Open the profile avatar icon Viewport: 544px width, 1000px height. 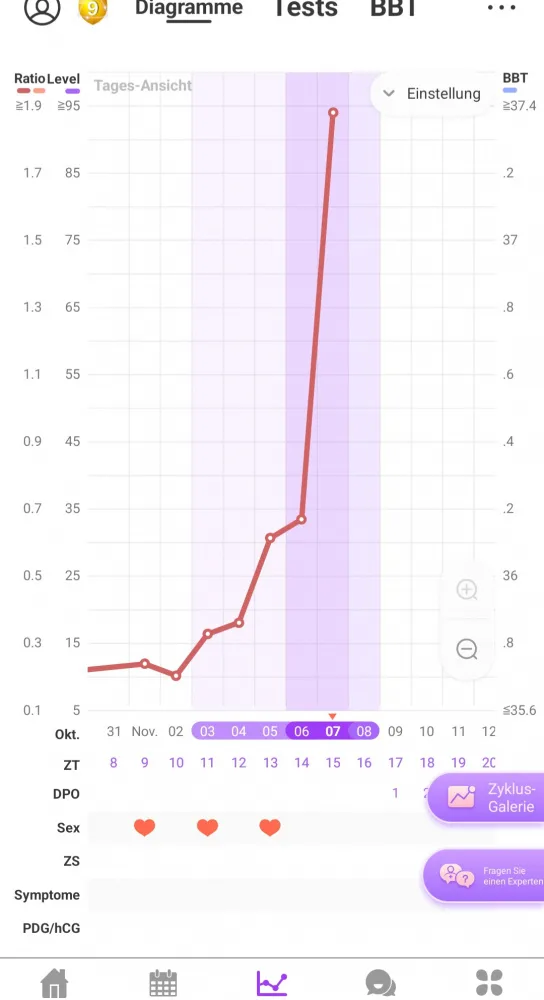click(42, 9)
